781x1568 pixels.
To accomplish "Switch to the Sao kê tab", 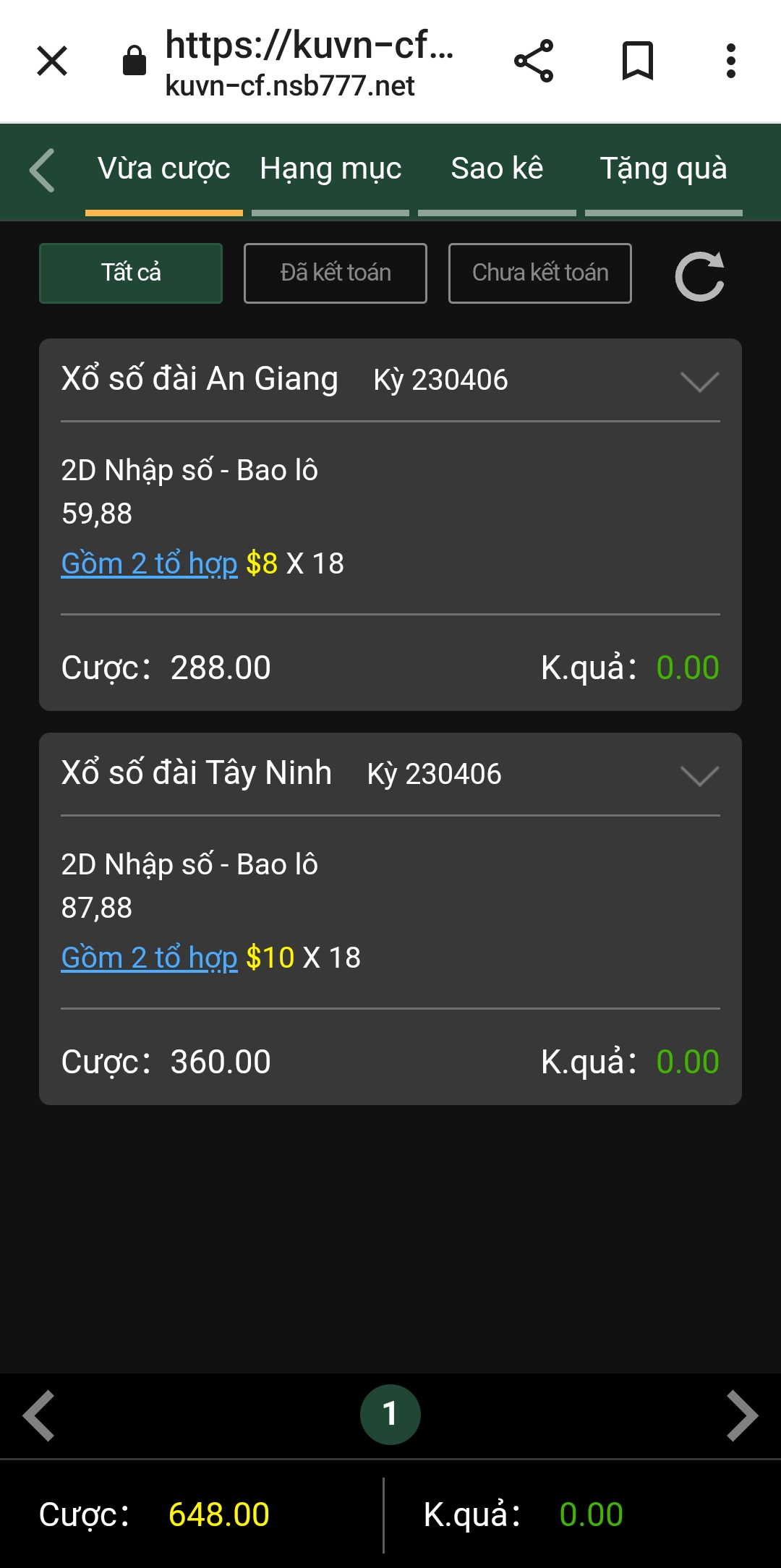I will tap(497, 169).
